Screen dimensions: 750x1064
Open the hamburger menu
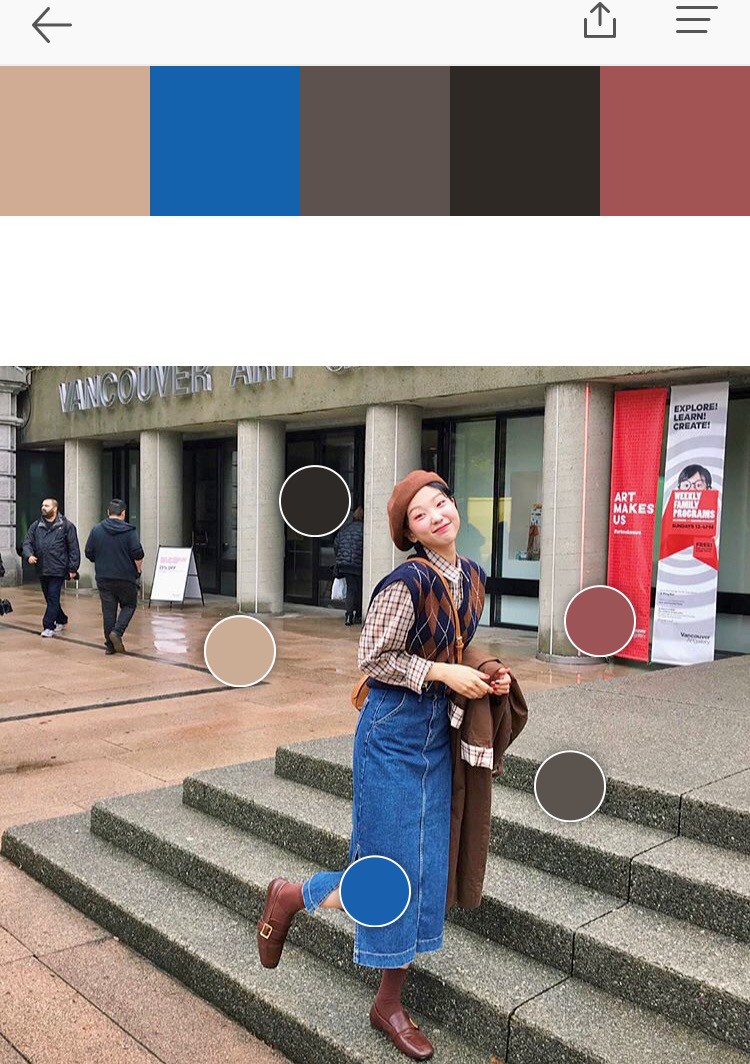coord(696,20)
